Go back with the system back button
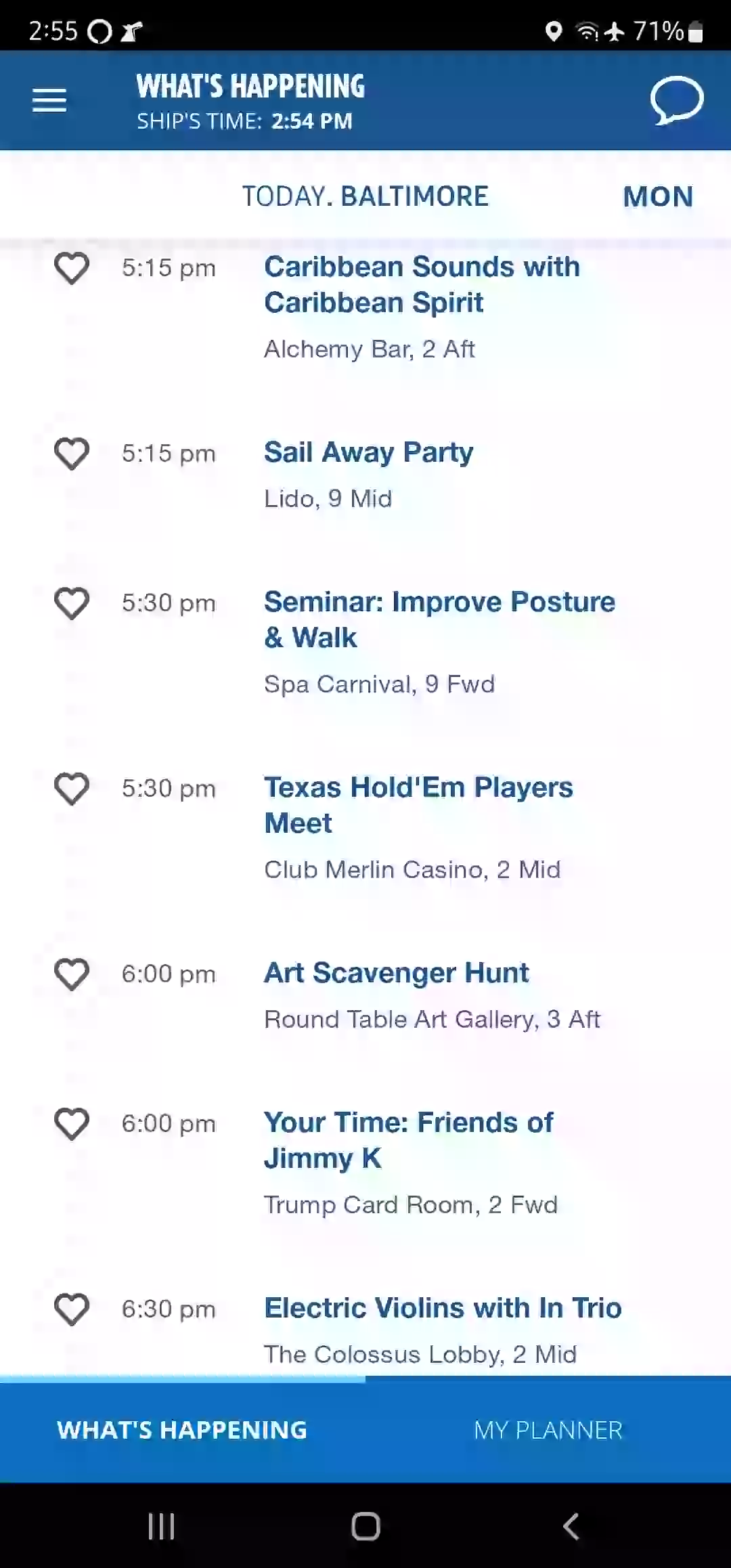This screenshot has width=731, height=1568. point(571,1526)
